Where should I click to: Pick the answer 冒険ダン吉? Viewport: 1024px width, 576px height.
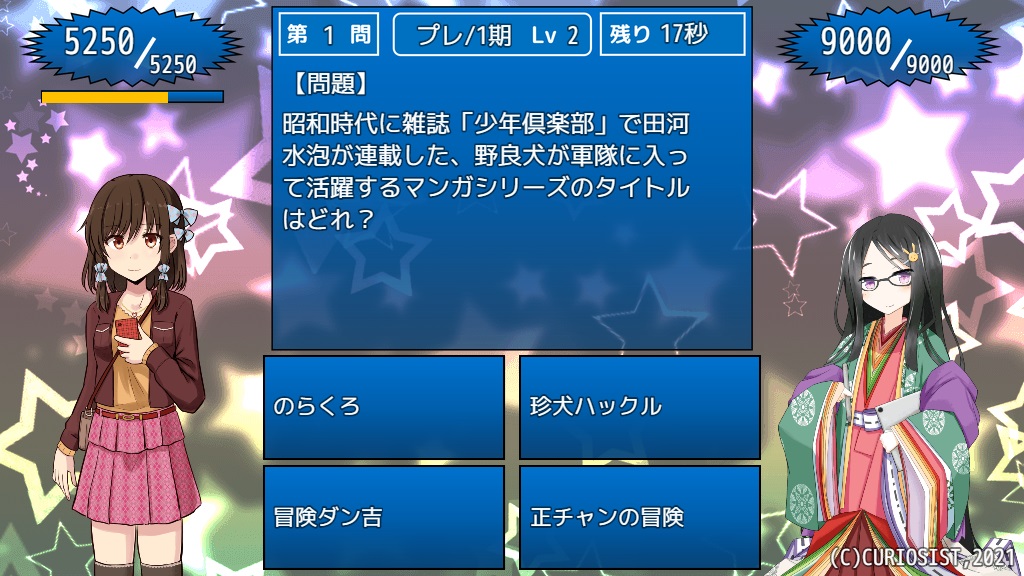coord(383,517)
